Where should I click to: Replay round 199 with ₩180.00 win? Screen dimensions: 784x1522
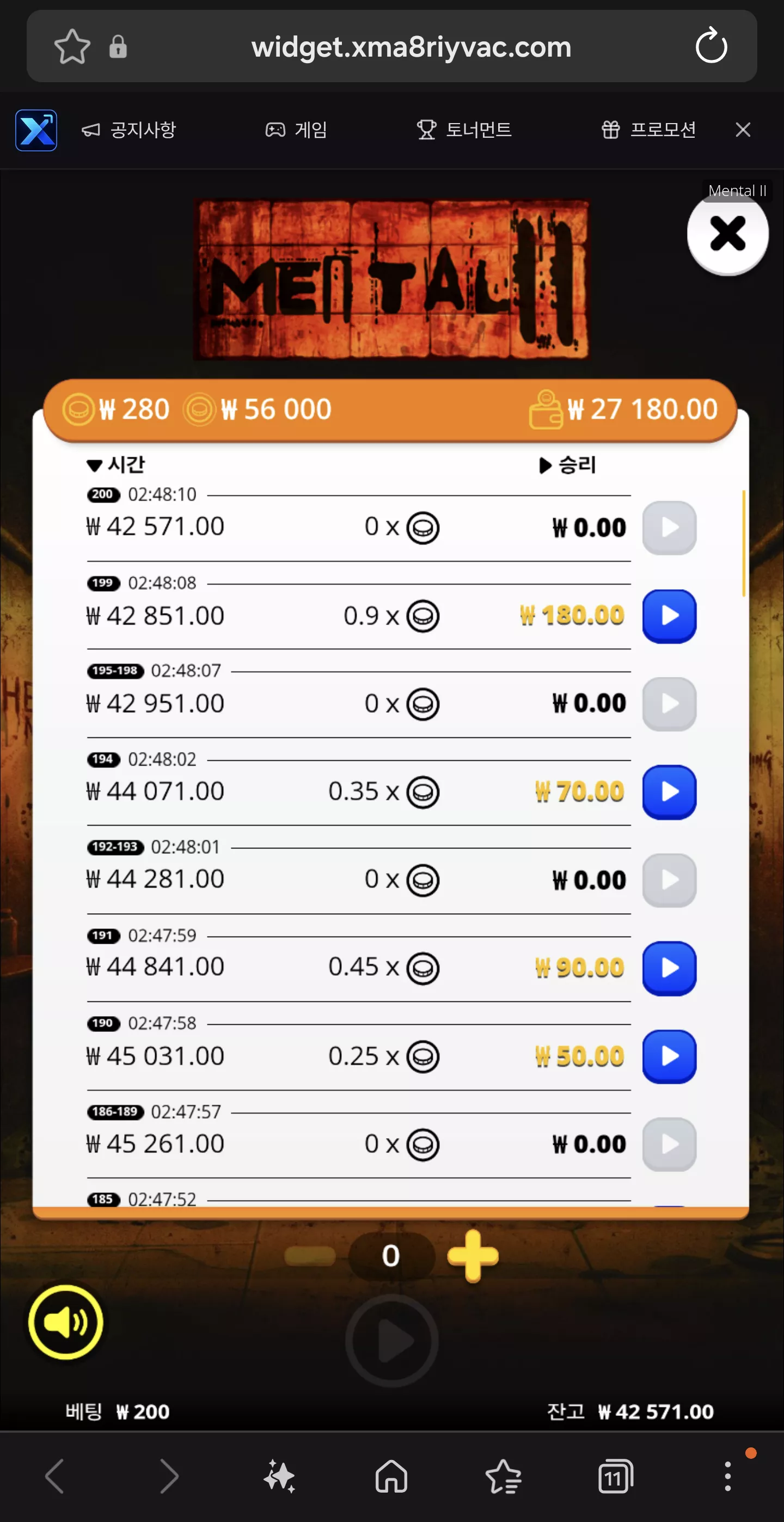click(669, 616)
